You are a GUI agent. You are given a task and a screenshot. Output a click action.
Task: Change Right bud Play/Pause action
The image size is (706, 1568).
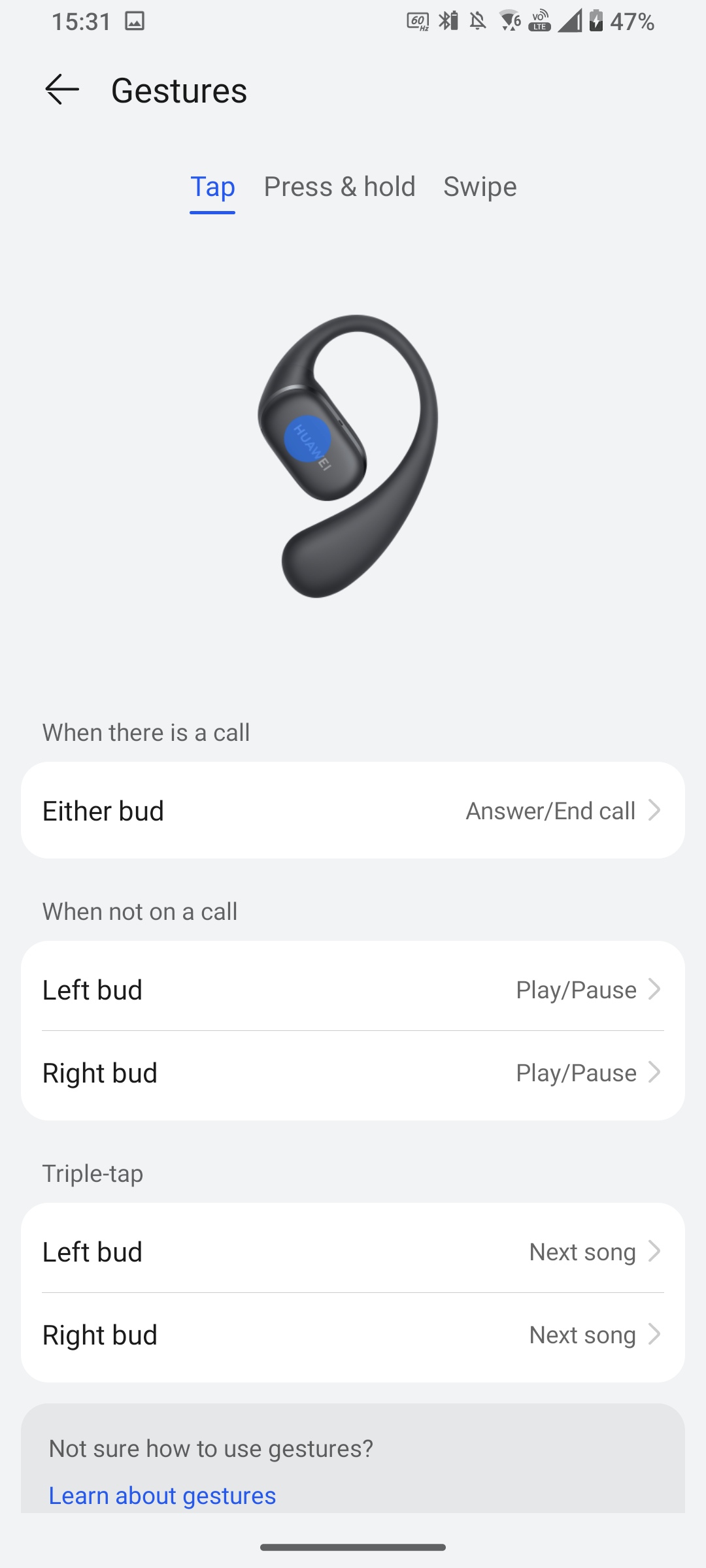click(353, 1073)
